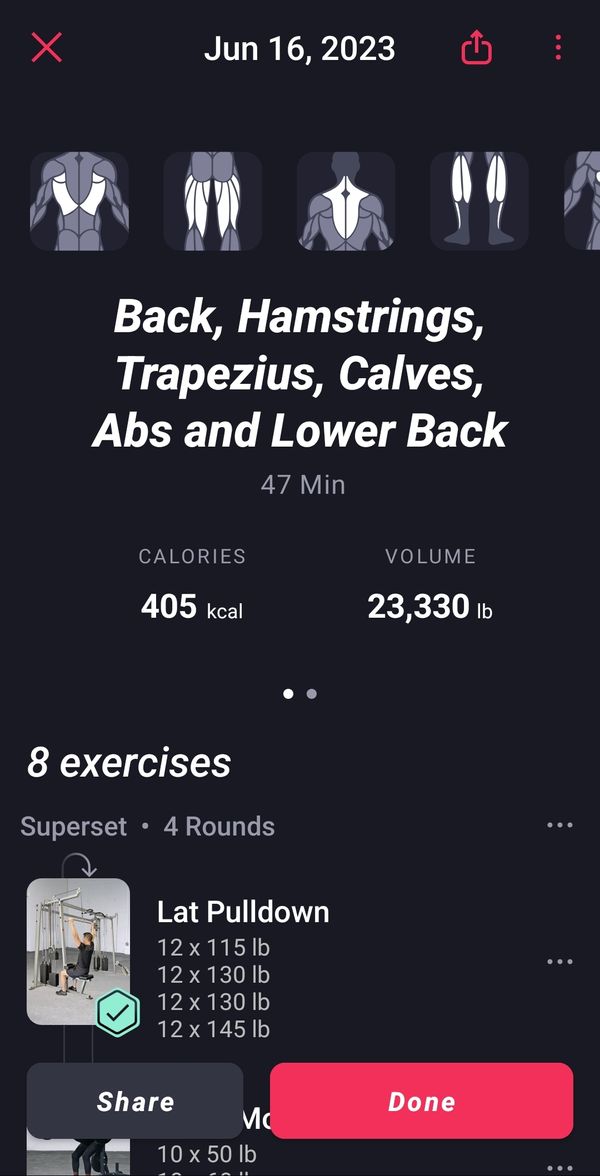Select the Trapezius muscle tile
Image resolution: width=600 pixels, height=1176 pixels.
[x=346, y=200]
